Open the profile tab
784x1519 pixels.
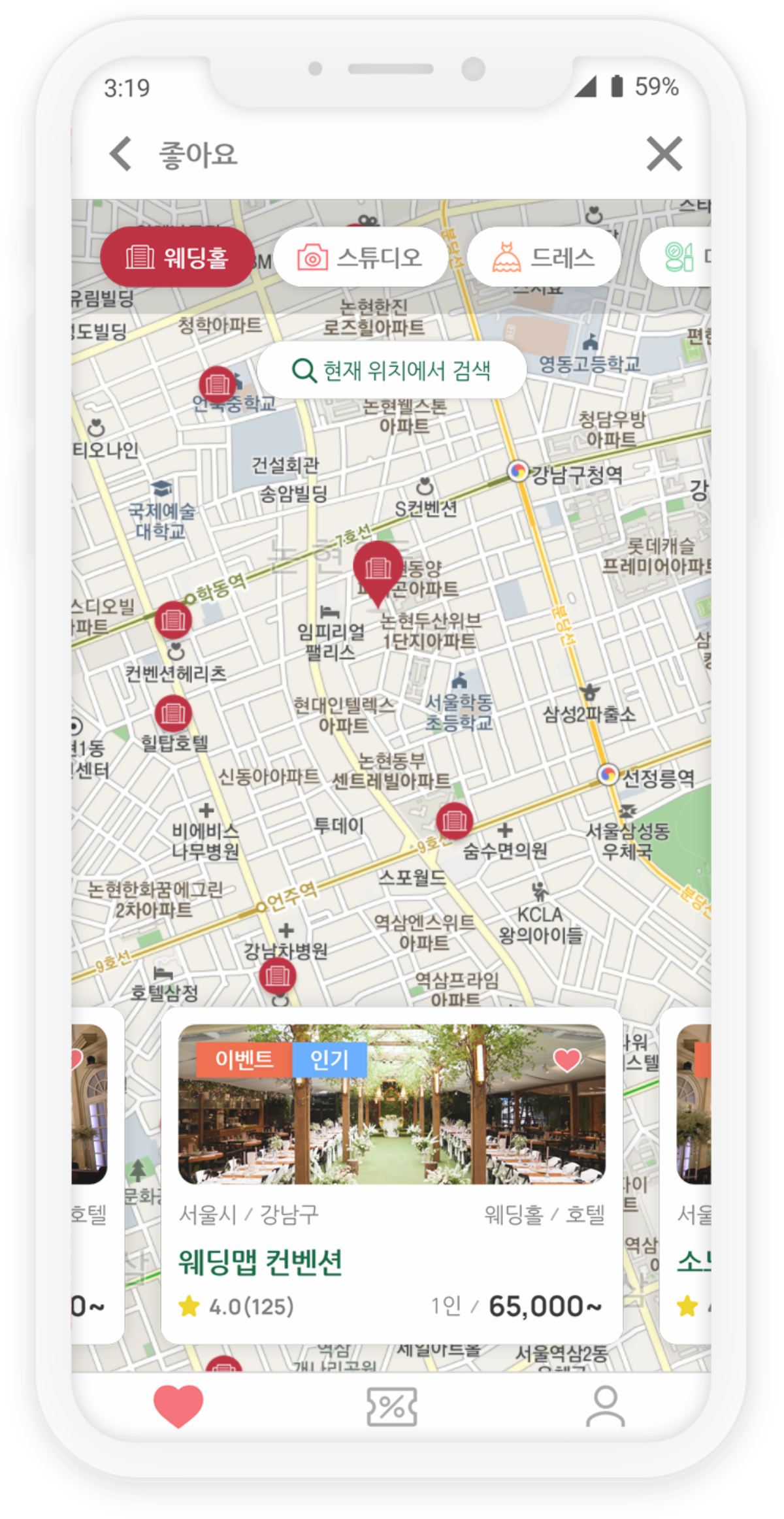(605, 1406)
